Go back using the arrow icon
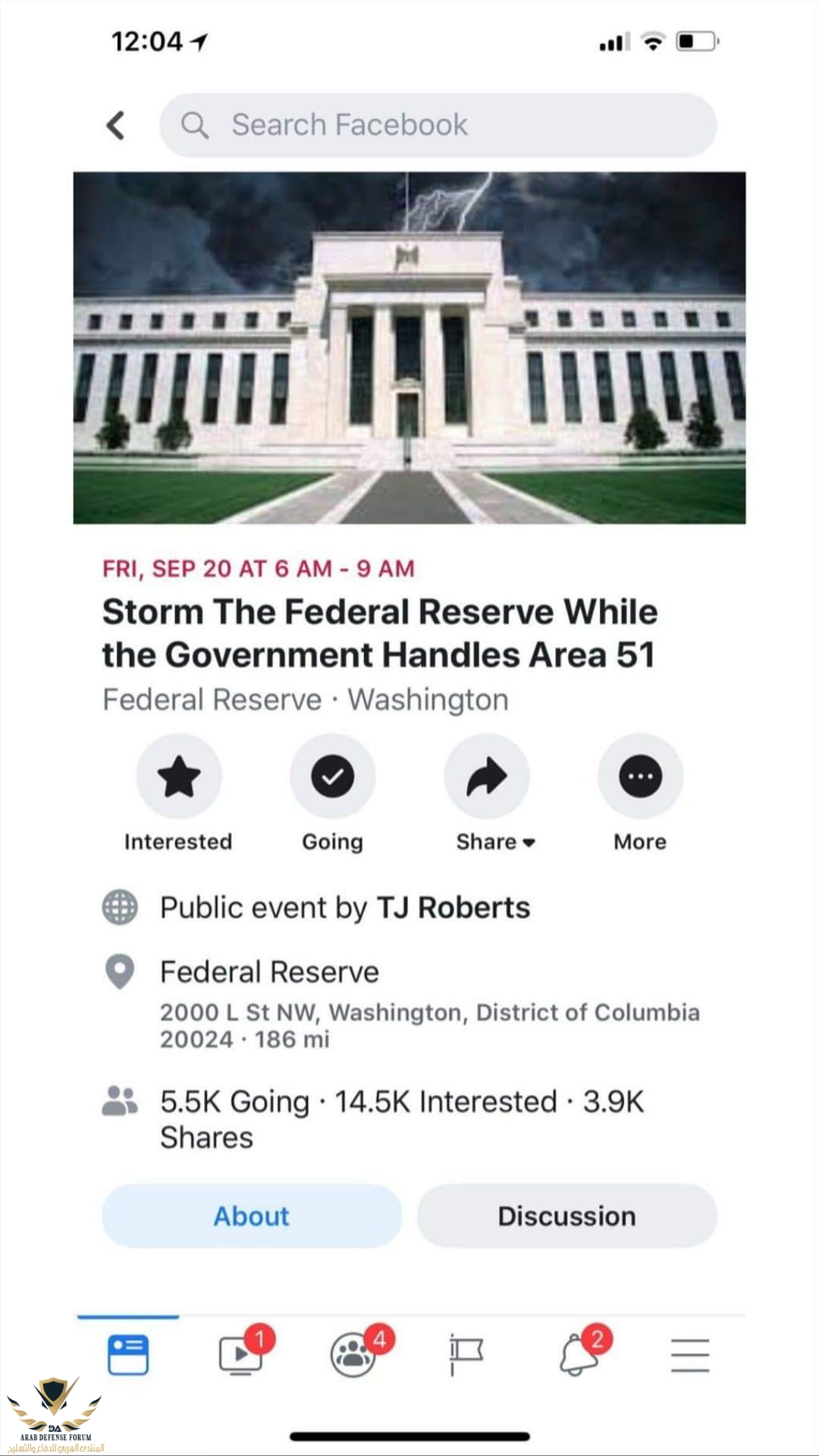Image resolution: width=819 pixels, height=1456 pixels. tap(115, 125)
